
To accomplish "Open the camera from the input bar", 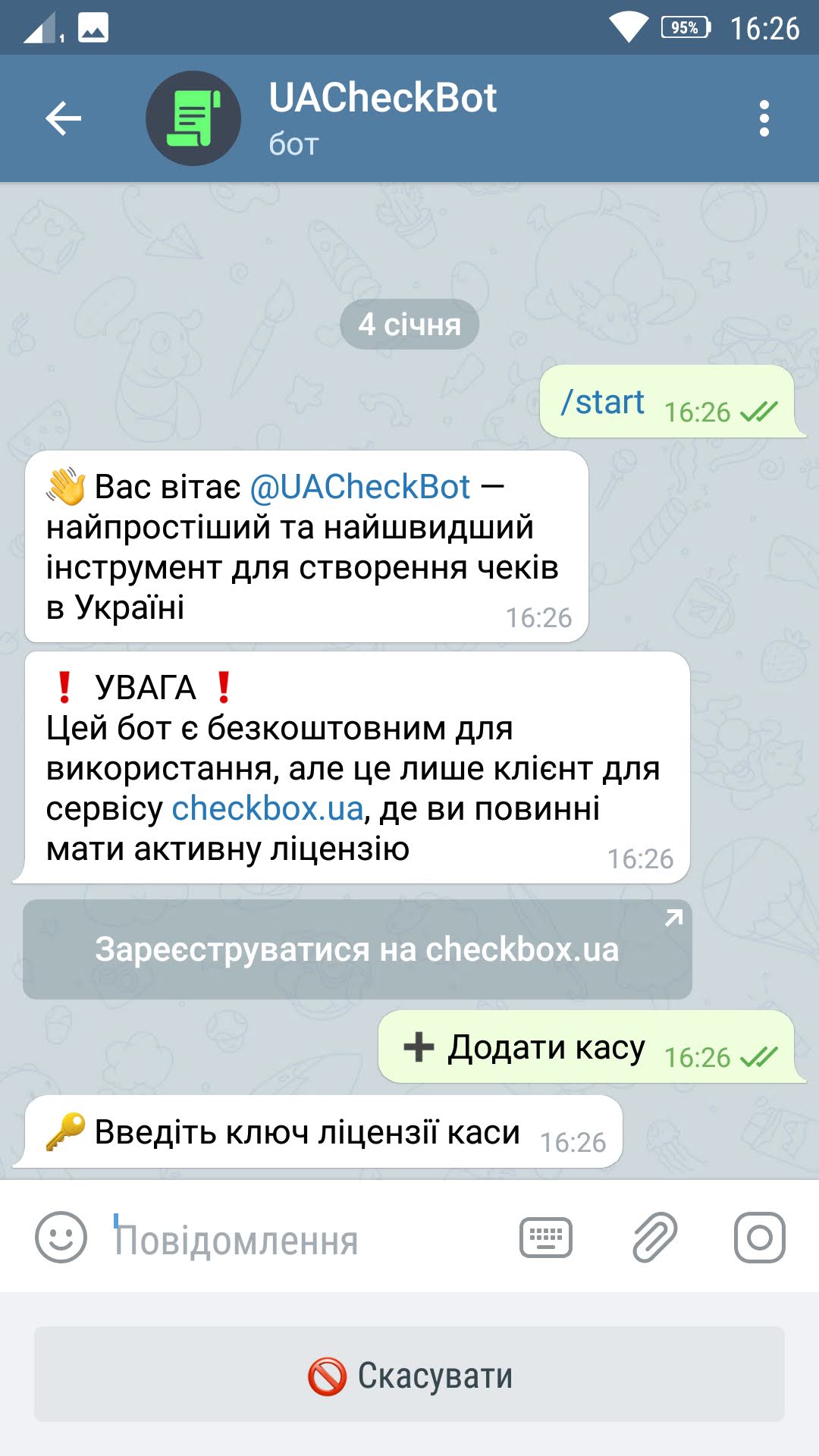I will click(x=759, y=1238).
